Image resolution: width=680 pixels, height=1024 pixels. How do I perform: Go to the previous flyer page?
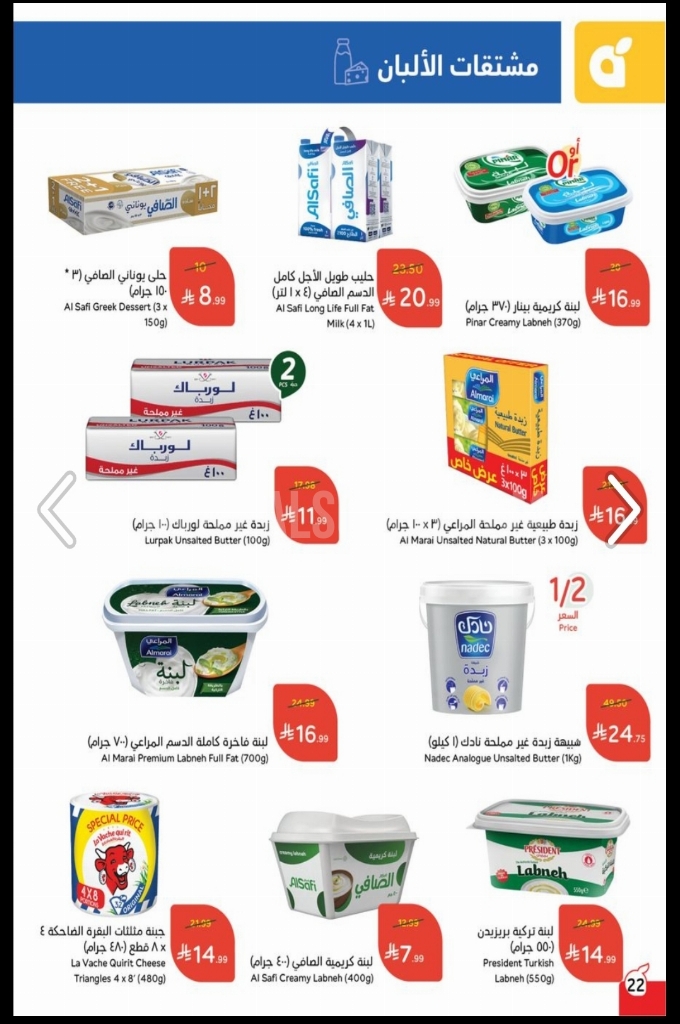(57, 510)
